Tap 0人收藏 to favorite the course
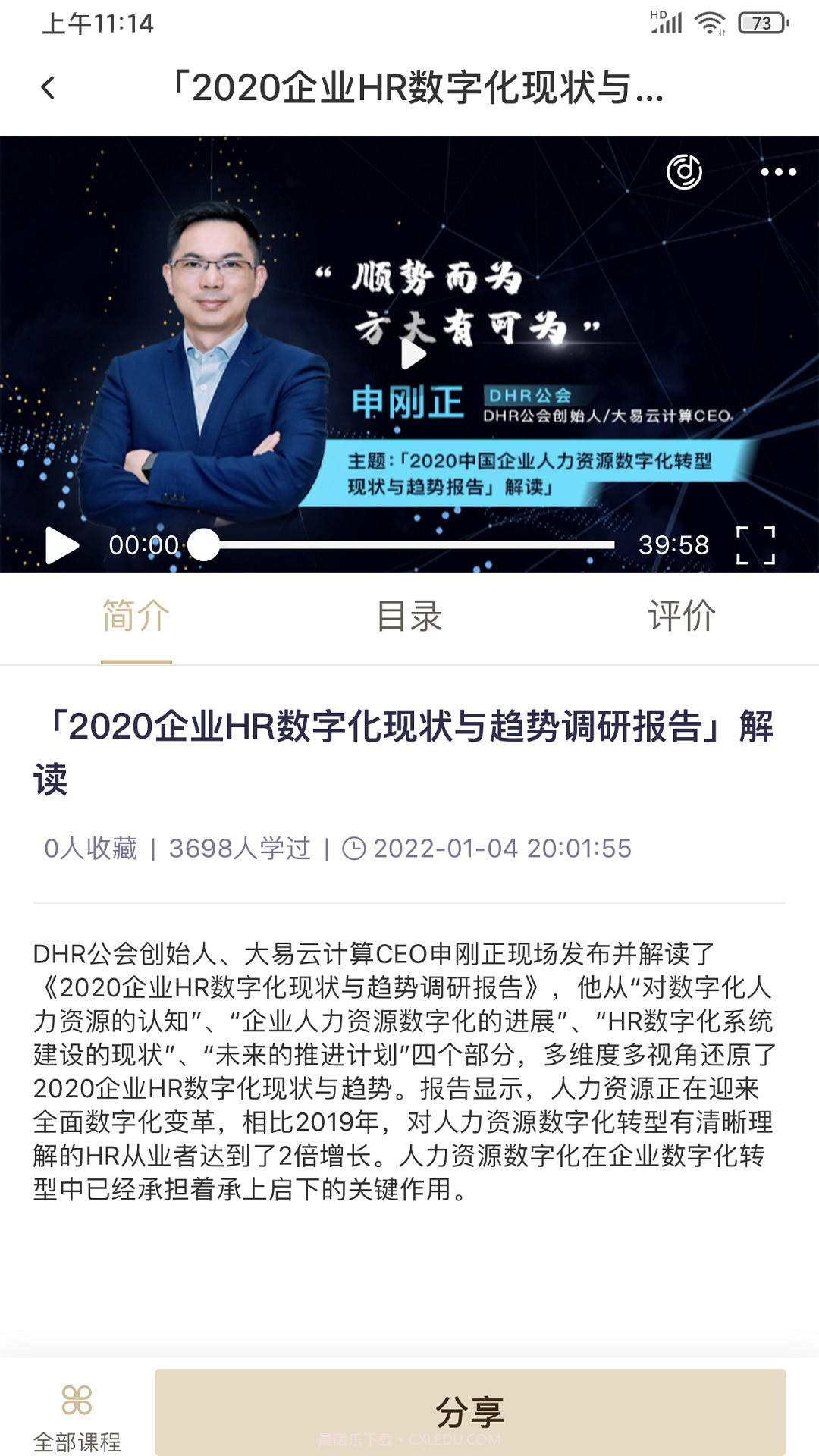 click(92, 849)
